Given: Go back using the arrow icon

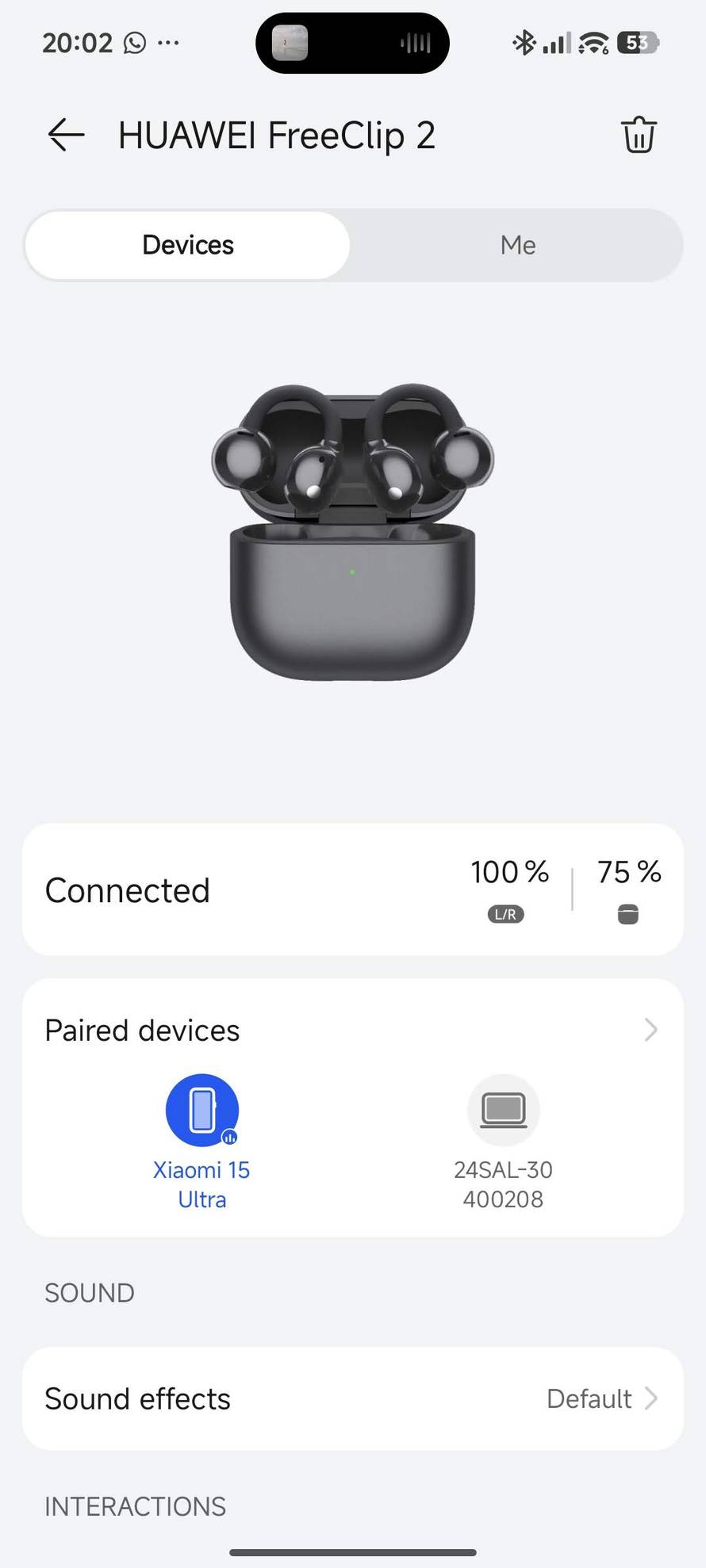Looking at the screenshot, I should coord(66,135).
